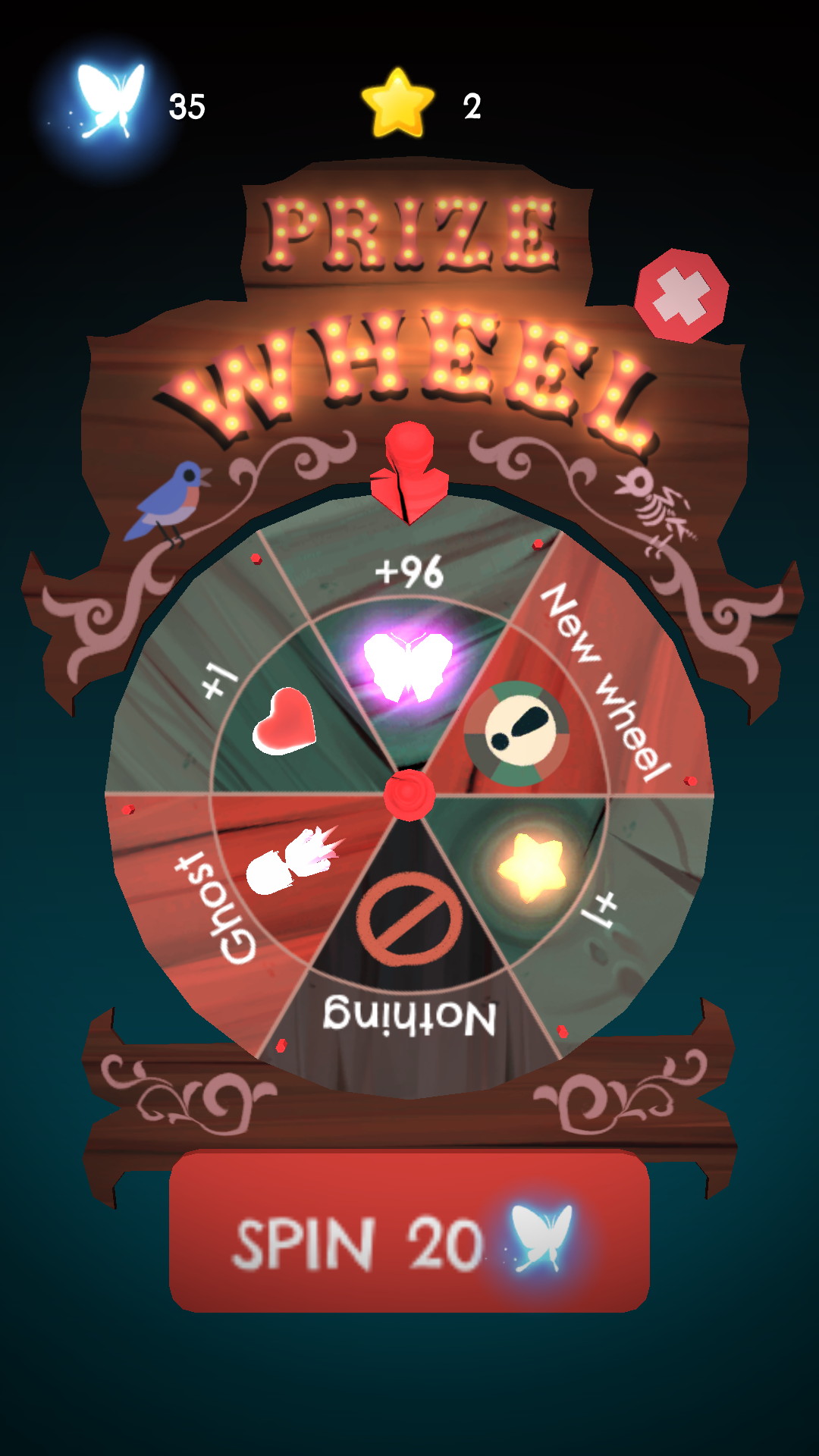This screenshot has height=1456, width=819.
Task: Spin the wheel for 20 butterflies
Action: pyautogui.click(x=409, y=1231)
